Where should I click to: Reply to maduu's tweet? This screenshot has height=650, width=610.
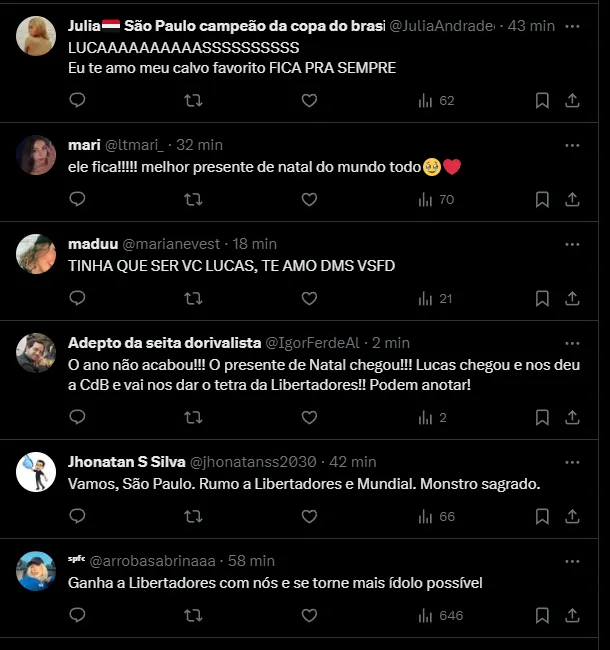tap(77, 298)
